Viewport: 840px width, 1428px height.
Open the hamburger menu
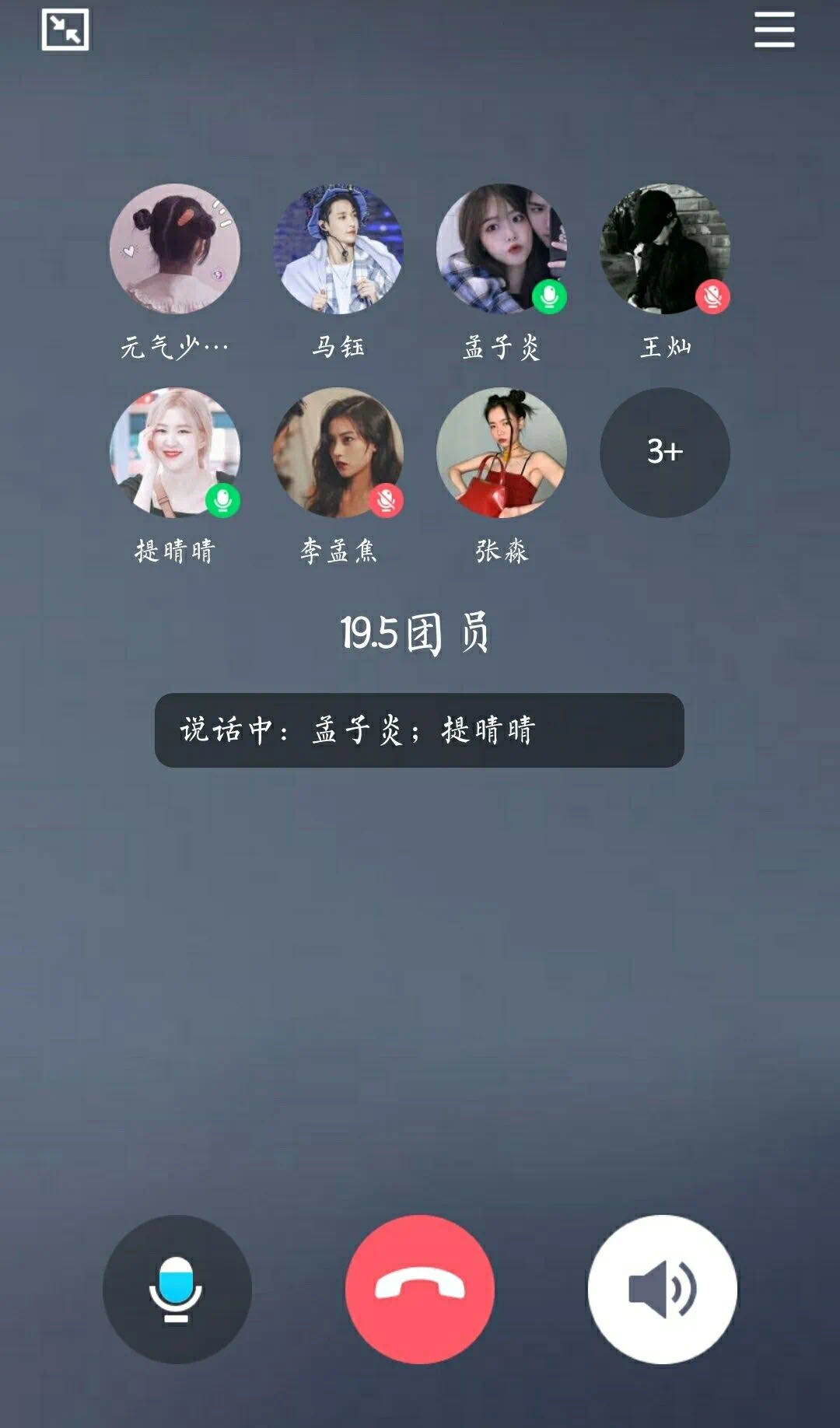click(774, 30)
